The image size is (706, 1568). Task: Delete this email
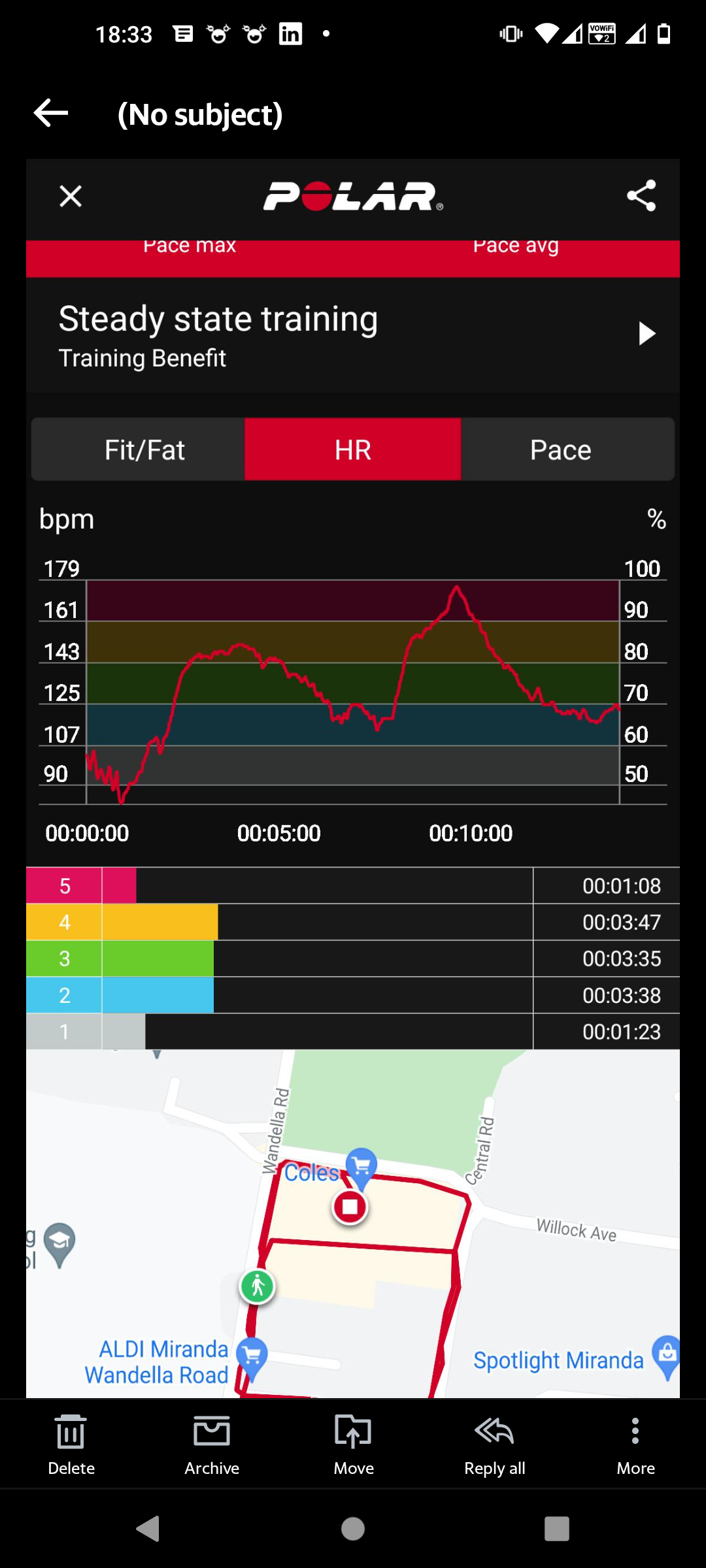coord(71,1444)
